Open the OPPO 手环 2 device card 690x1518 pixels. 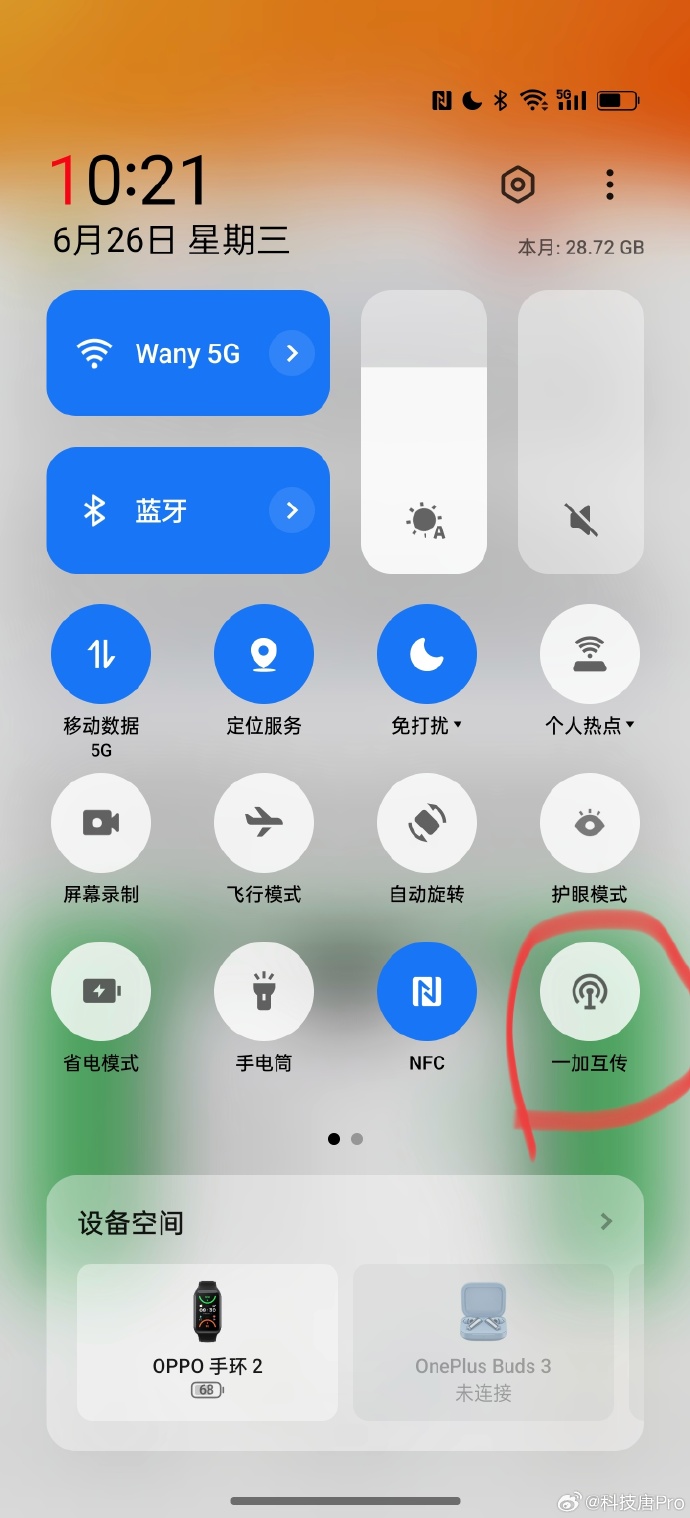pos(207,1342)
